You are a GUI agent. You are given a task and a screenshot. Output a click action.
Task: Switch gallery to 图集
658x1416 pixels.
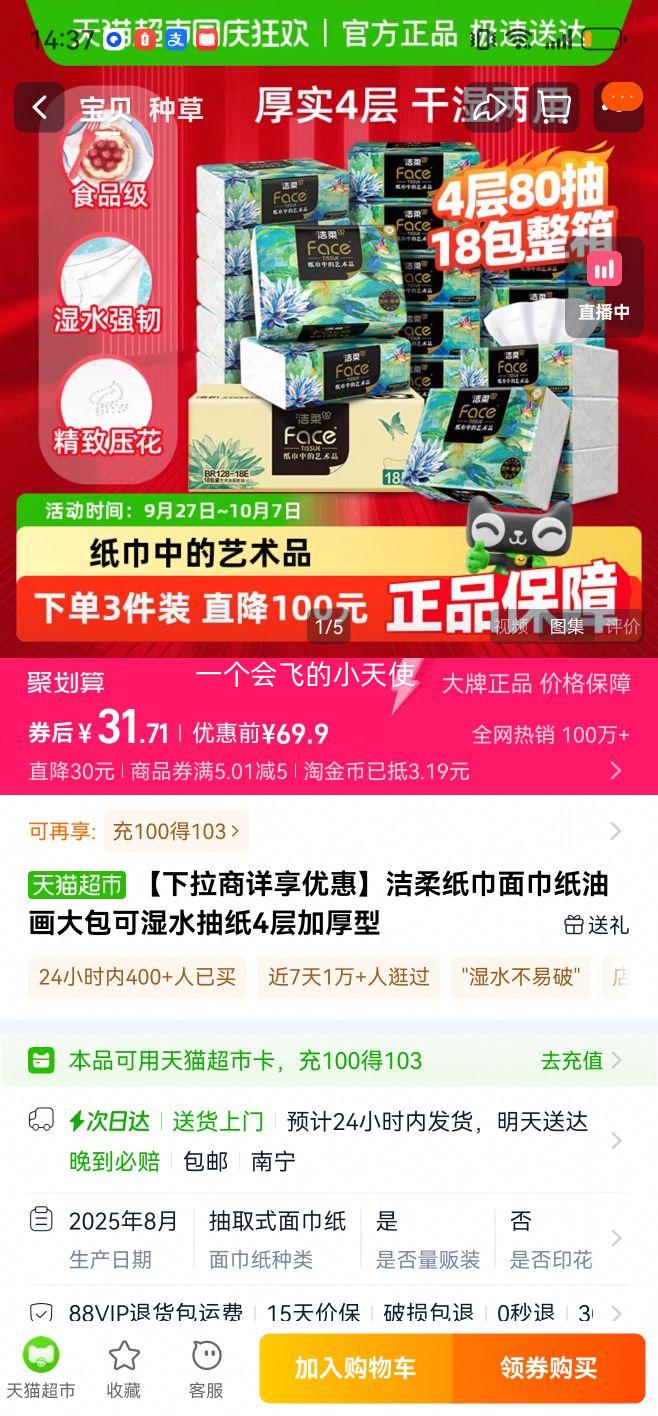coord(567,626)
